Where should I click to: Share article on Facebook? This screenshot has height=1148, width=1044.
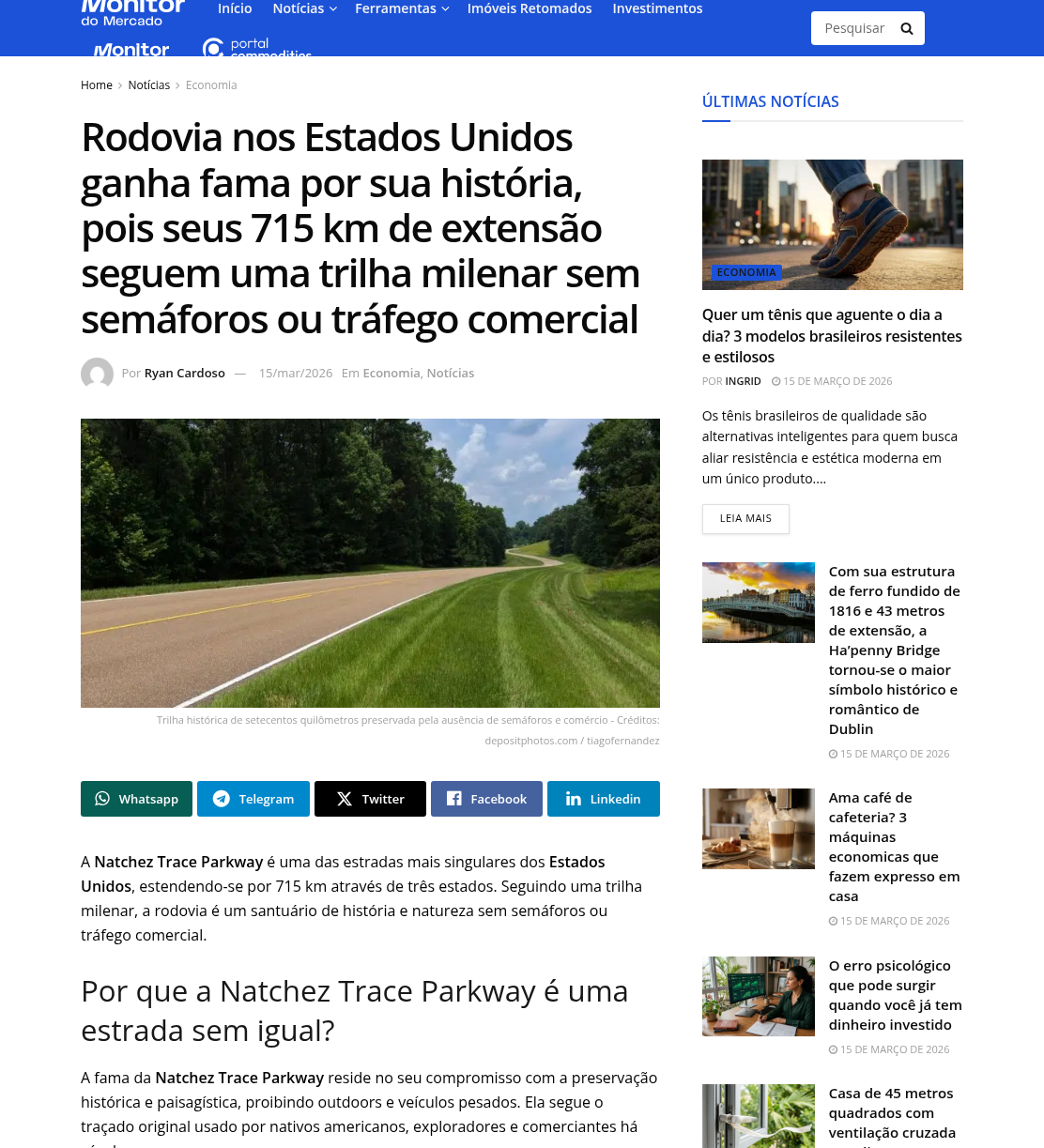coord(486,799)
